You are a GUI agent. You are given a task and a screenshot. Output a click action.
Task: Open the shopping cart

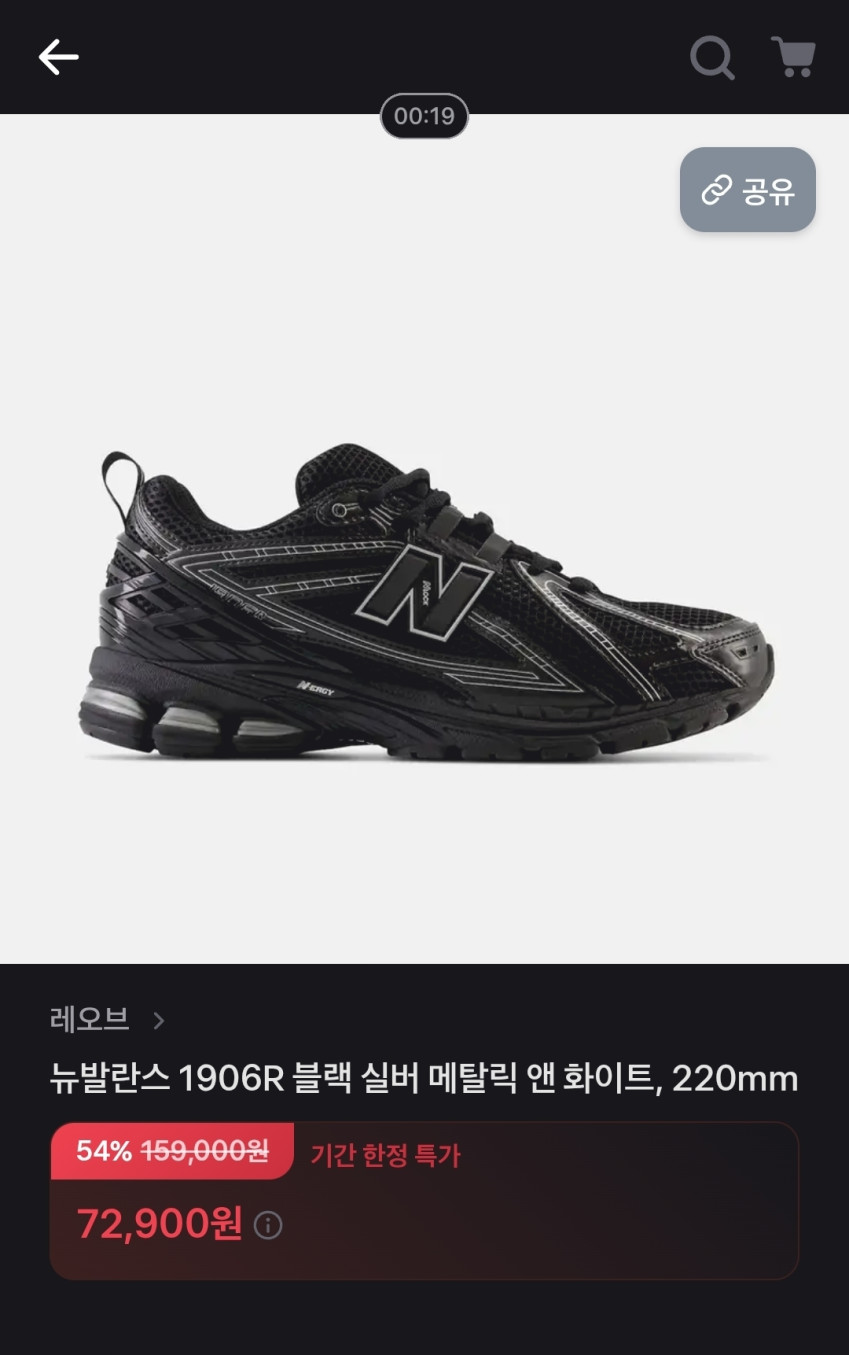coord(793,57)
